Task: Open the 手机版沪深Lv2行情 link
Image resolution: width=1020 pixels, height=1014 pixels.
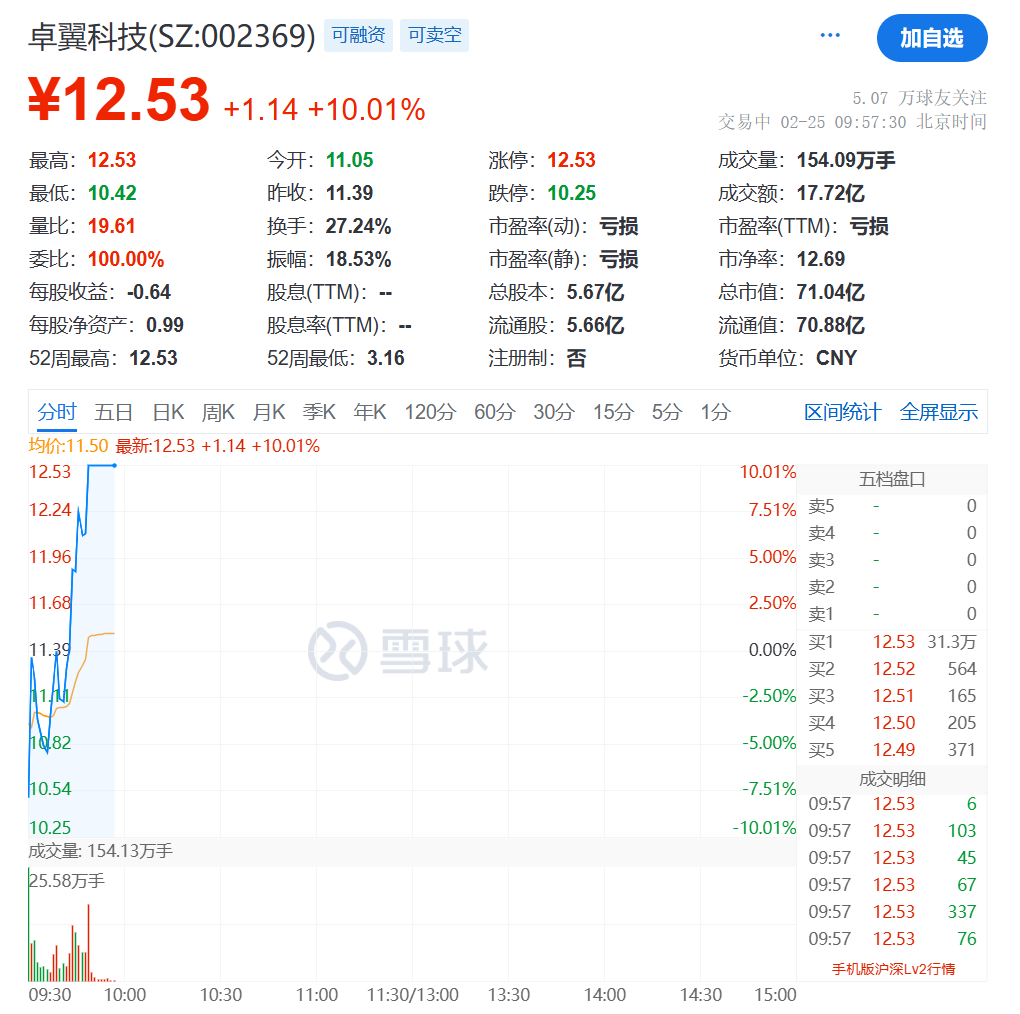Action: (893, 969)
